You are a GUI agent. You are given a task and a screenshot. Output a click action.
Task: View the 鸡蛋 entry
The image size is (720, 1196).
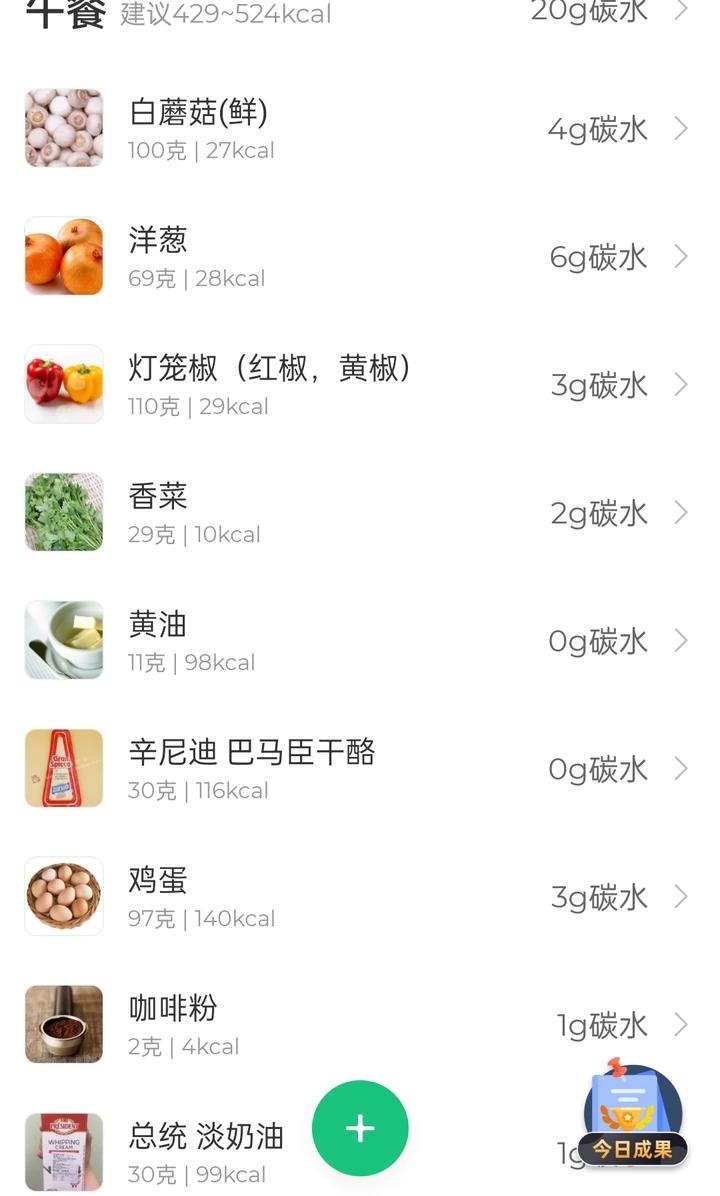point(358,896)
